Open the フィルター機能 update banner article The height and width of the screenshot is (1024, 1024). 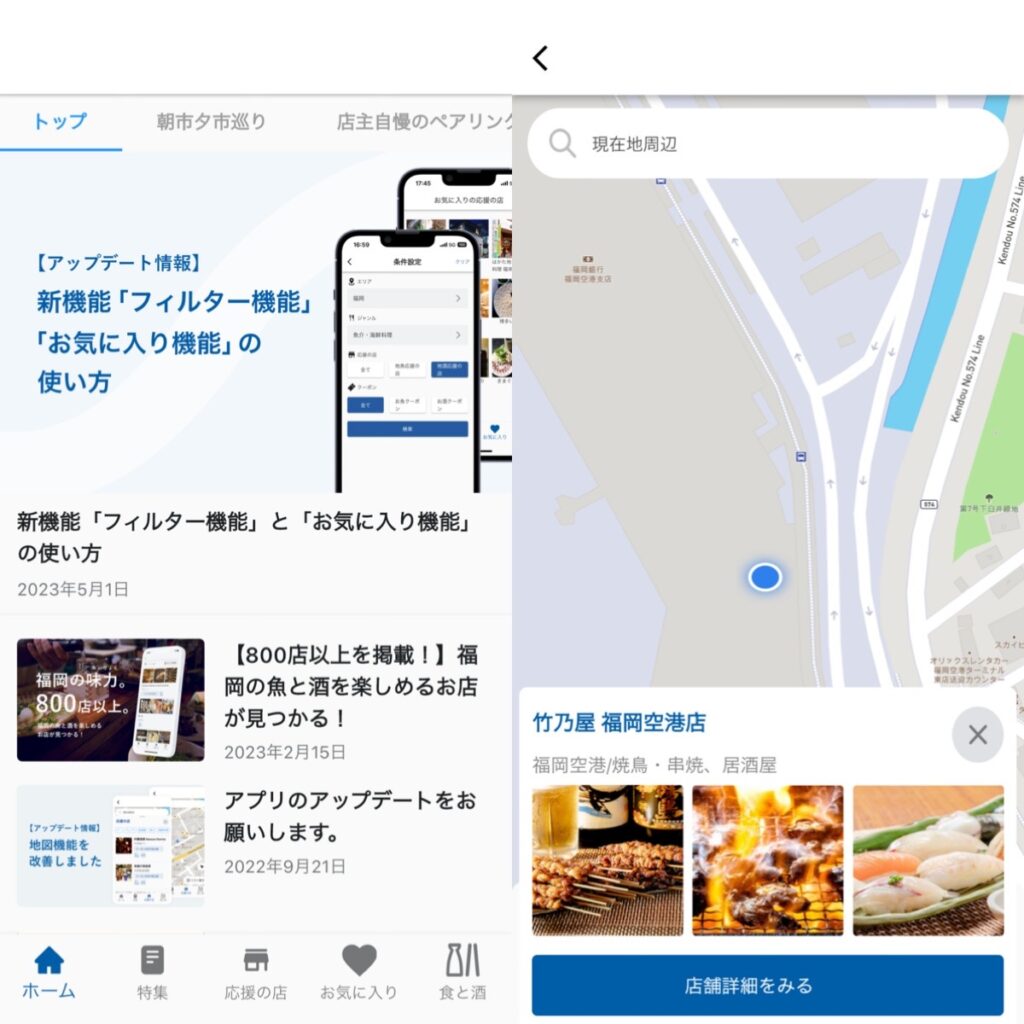(256, 320)
